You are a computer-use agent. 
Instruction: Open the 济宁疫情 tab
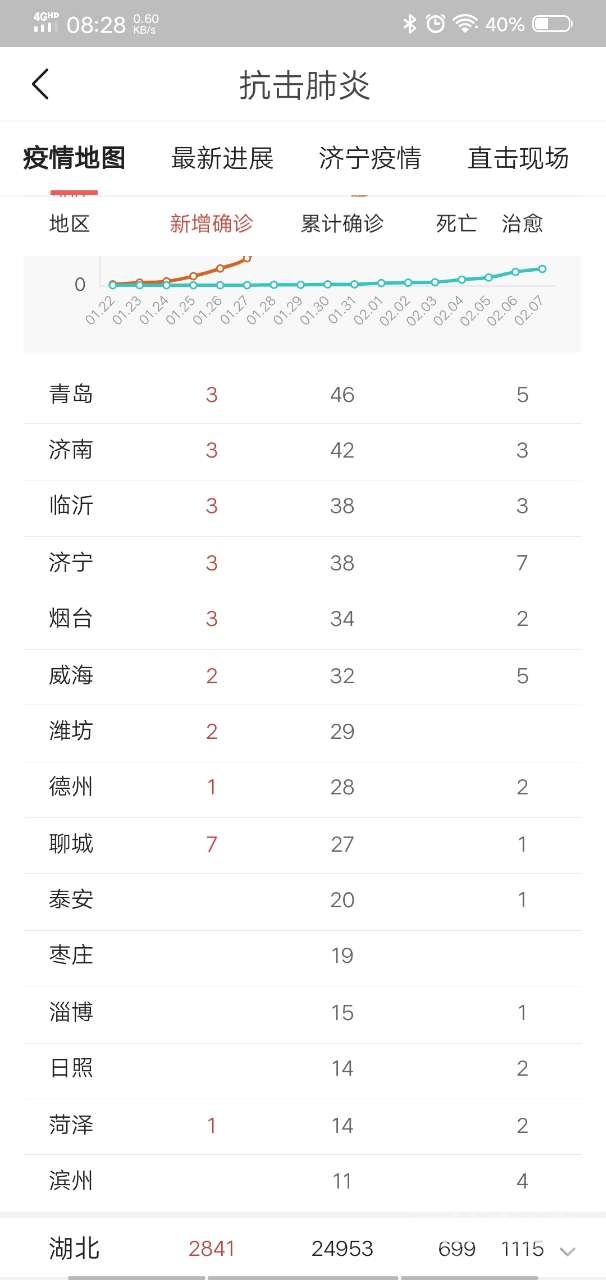(370, 158)
